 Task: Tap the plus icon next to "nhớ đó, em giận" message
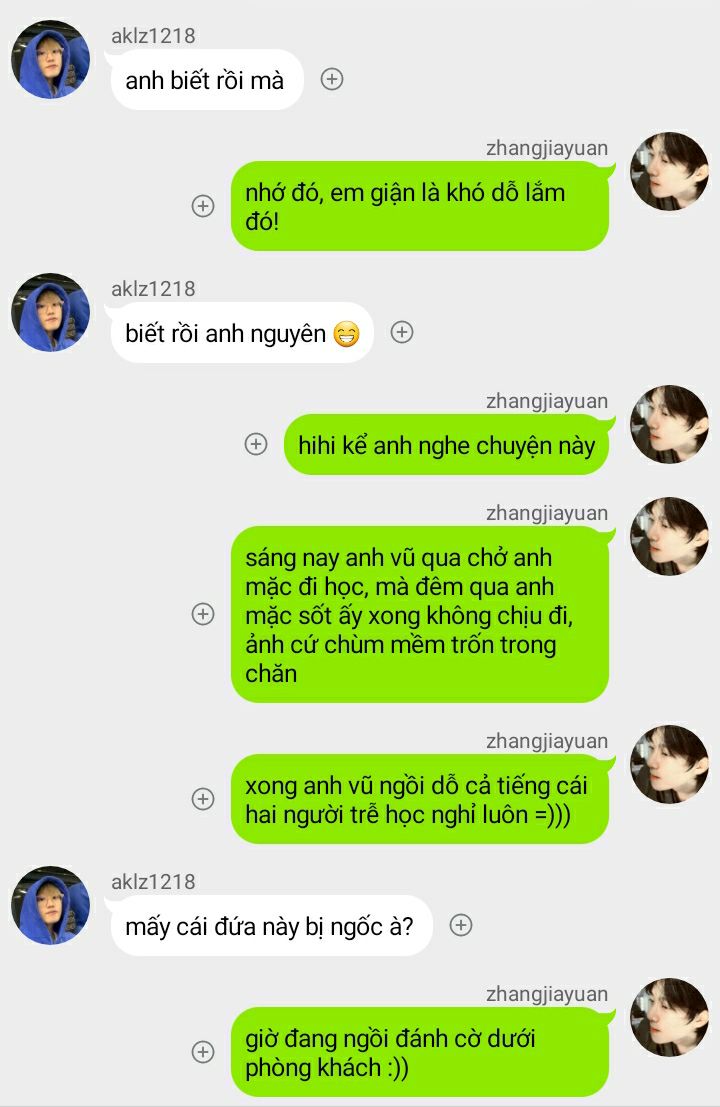(x=203, y=206)
